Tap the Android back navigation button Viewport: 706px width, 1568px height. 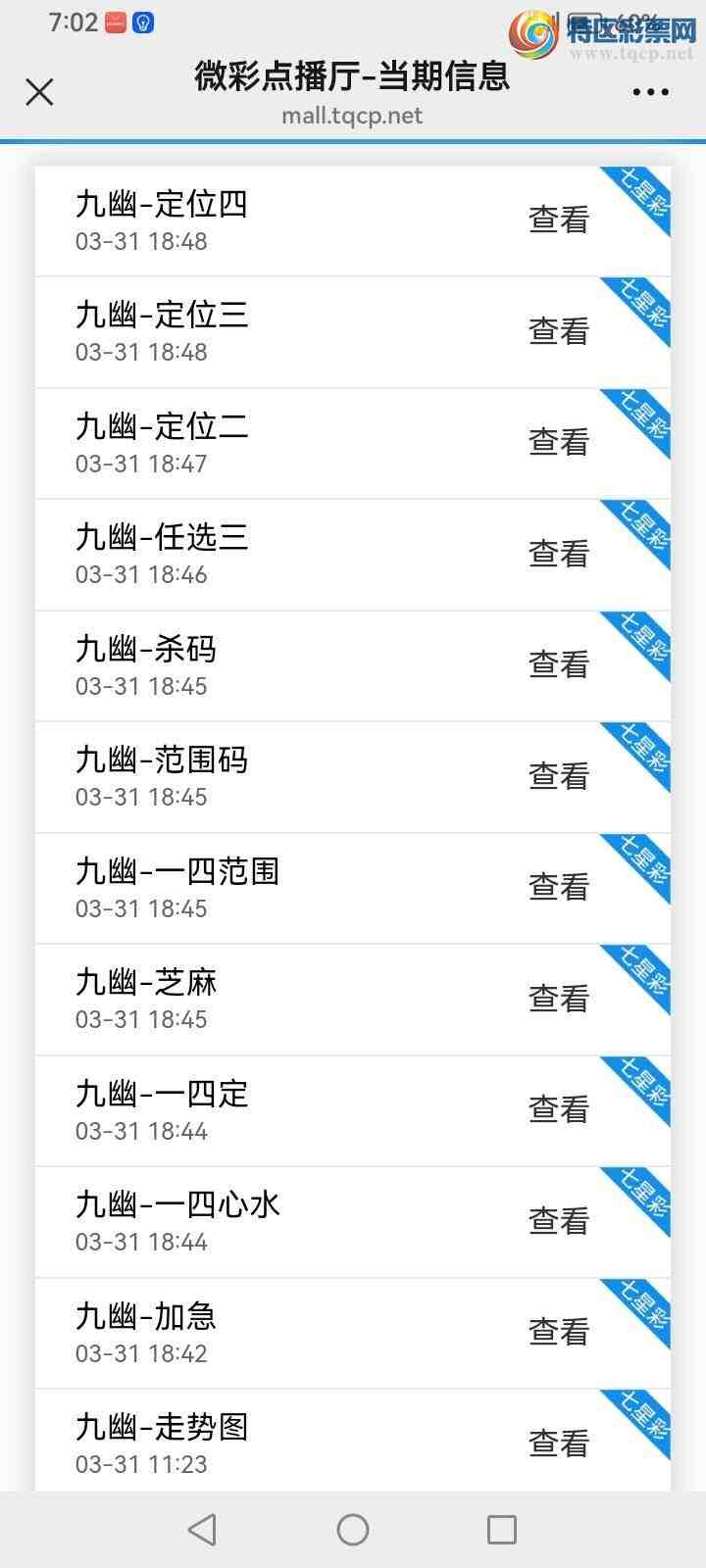click(x=201, y=1527)
